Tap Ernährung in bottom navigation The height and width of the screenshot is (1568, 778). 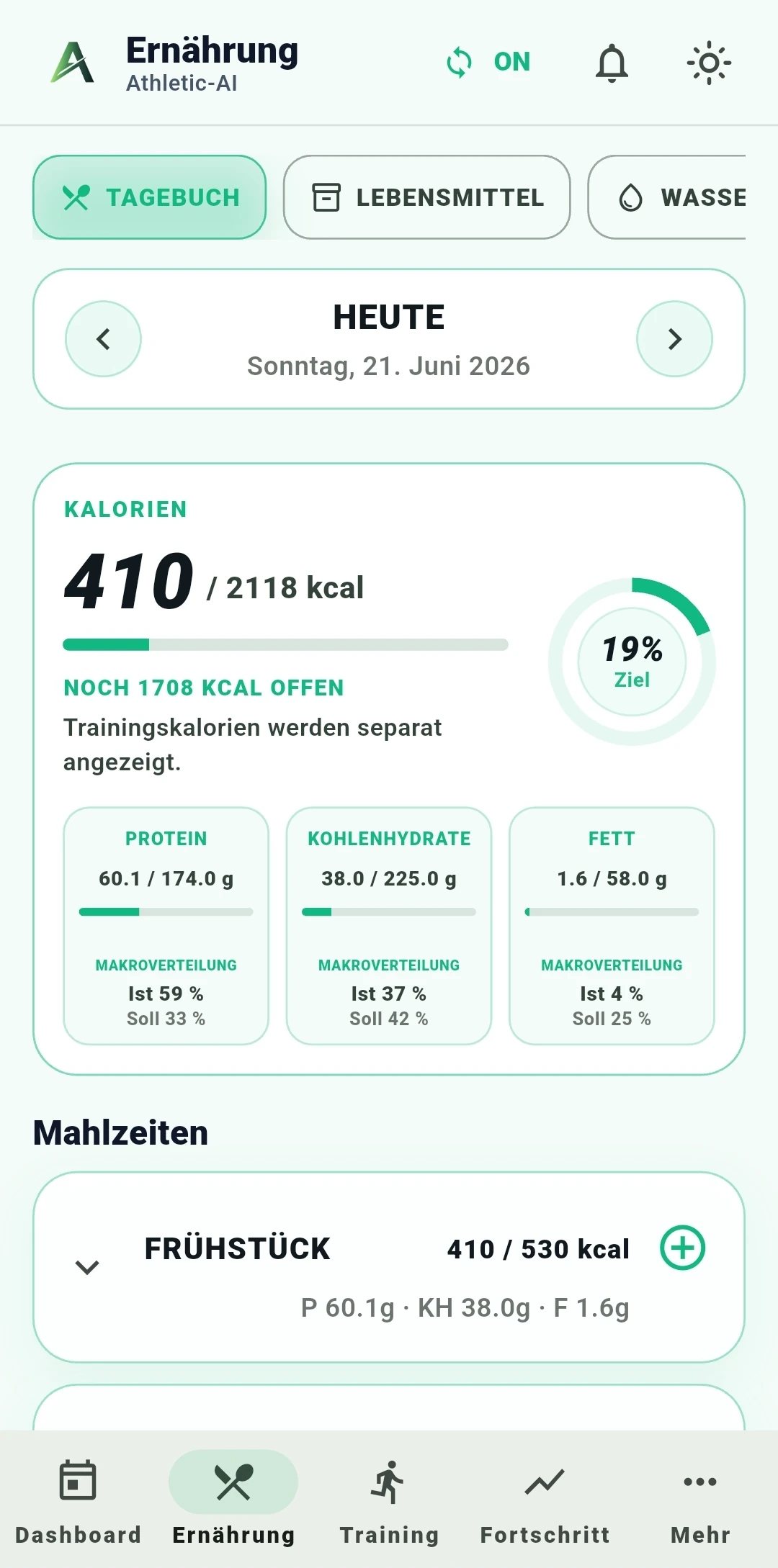pyautogui.click(x=233, y=1500)
